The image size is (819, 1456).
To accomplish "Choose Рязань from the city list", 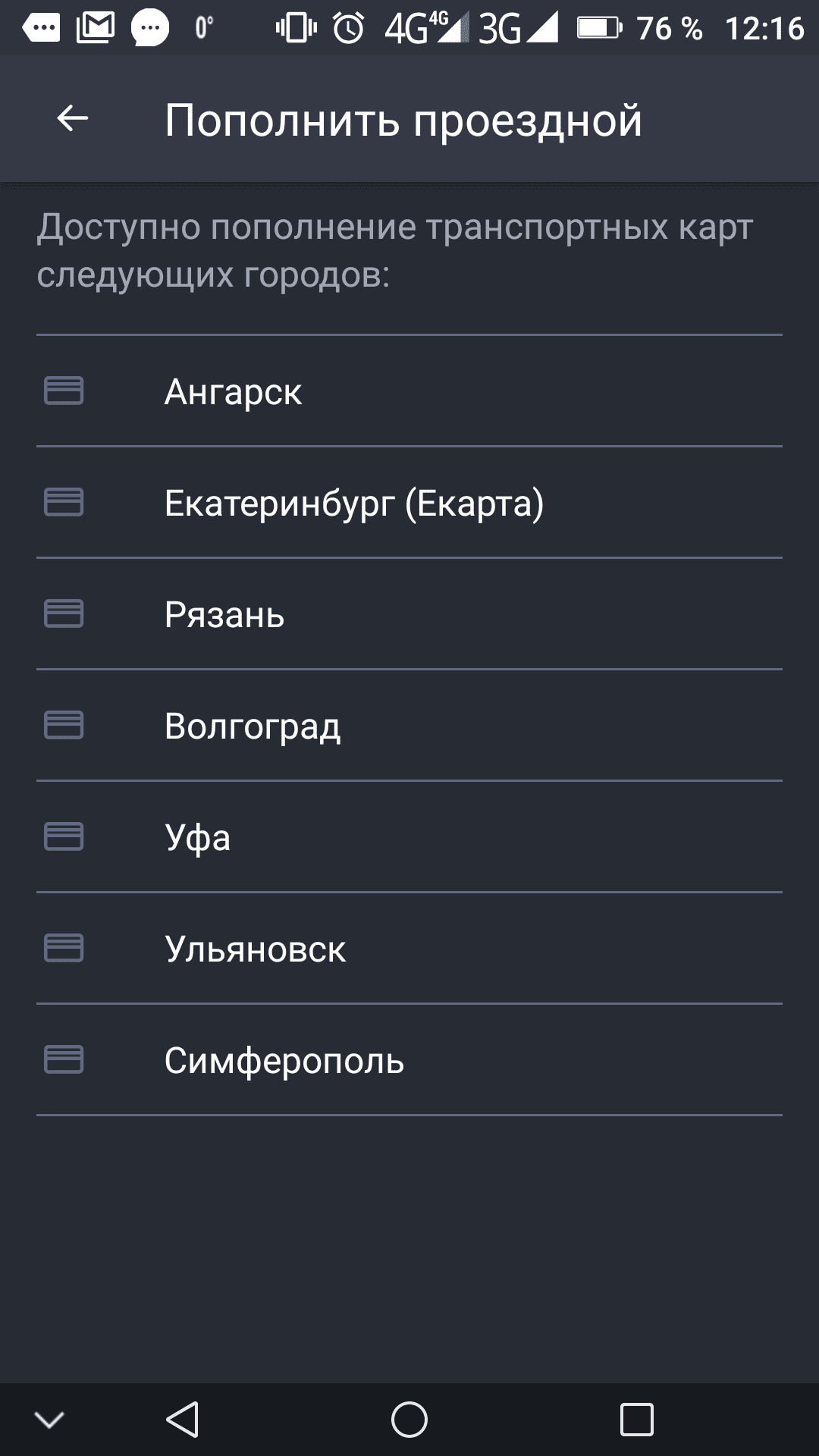I will pos(409,613).
